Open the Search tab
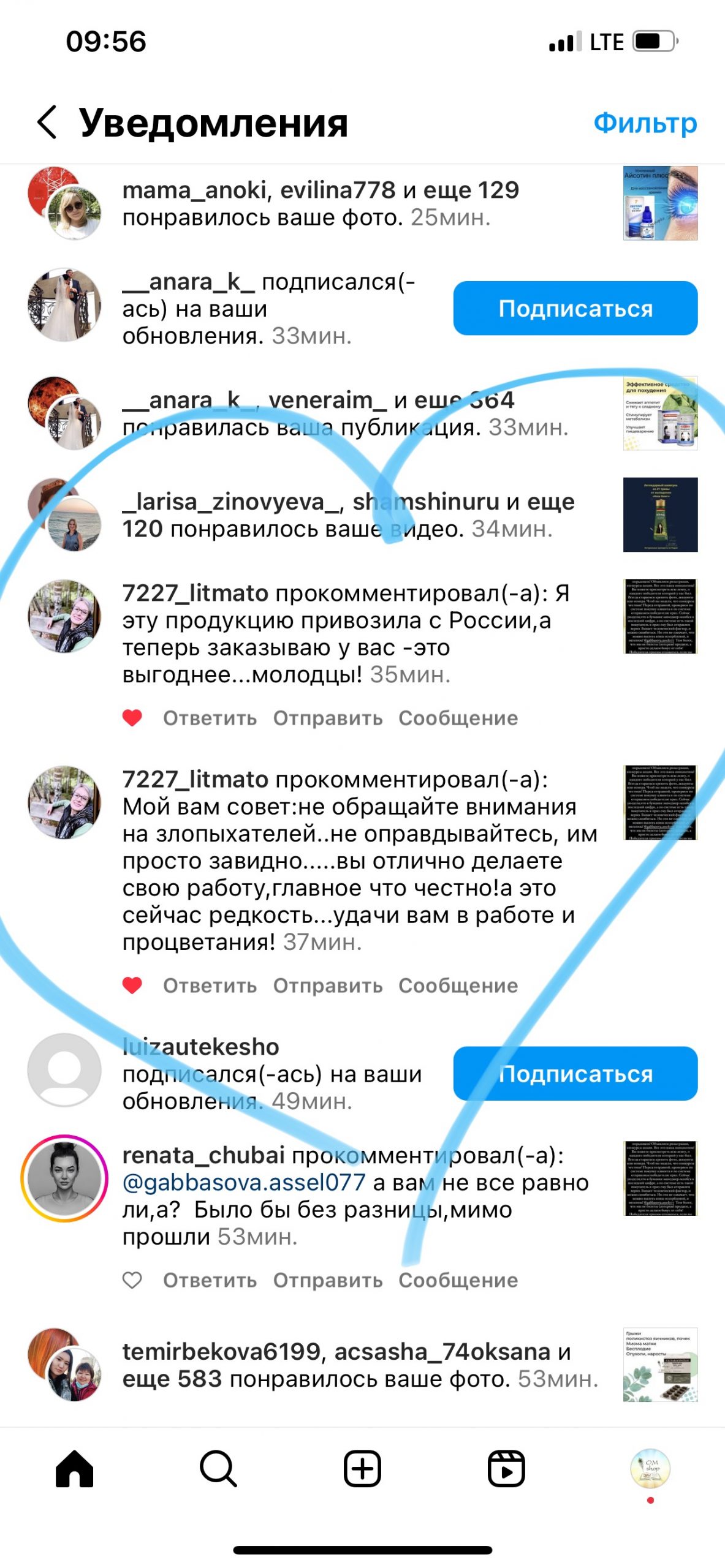The image size is (725, 1568). coord(218,1468)
